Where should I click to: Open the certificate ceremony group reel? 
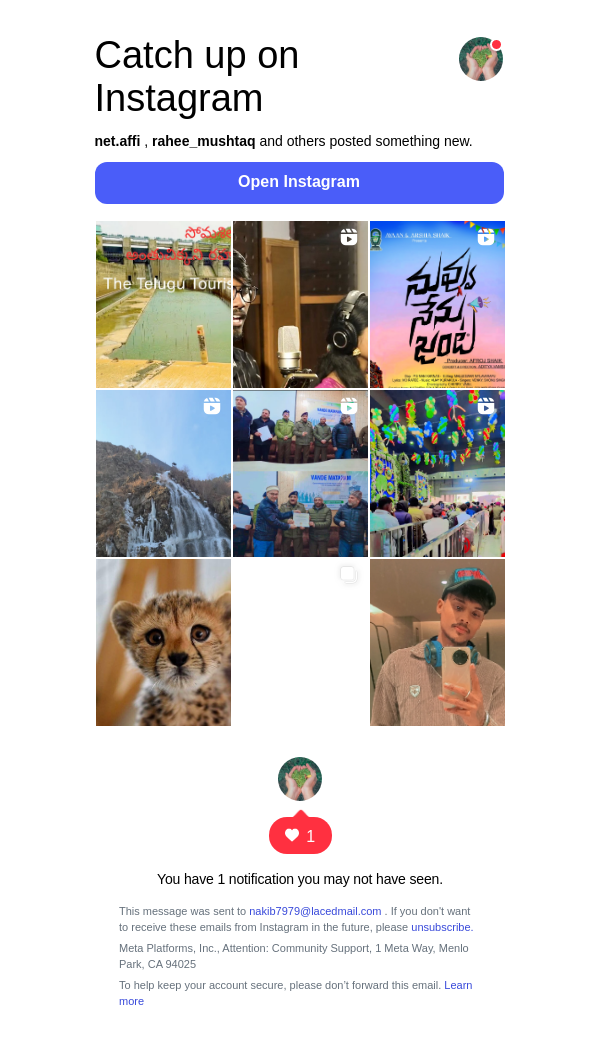coord(300,473)
